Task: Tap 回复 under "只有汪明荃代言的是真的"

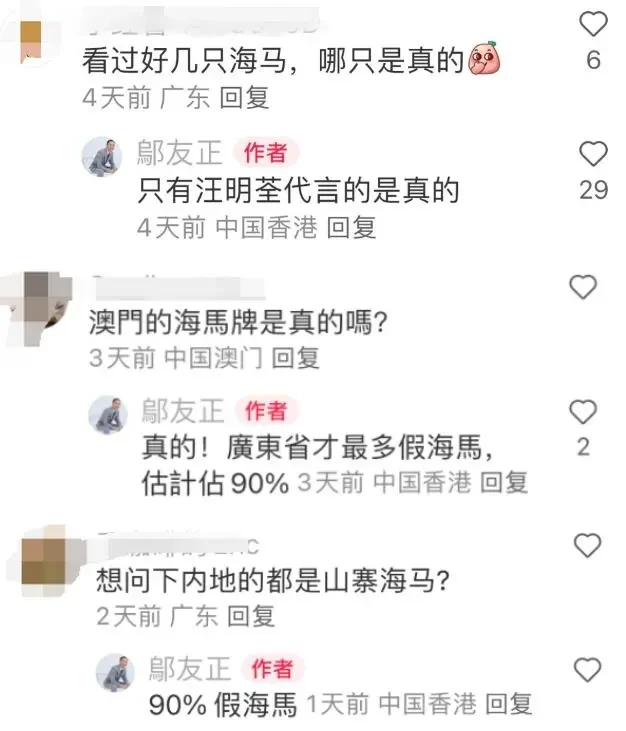Action: pyautogui.click(x=352, y=227)
